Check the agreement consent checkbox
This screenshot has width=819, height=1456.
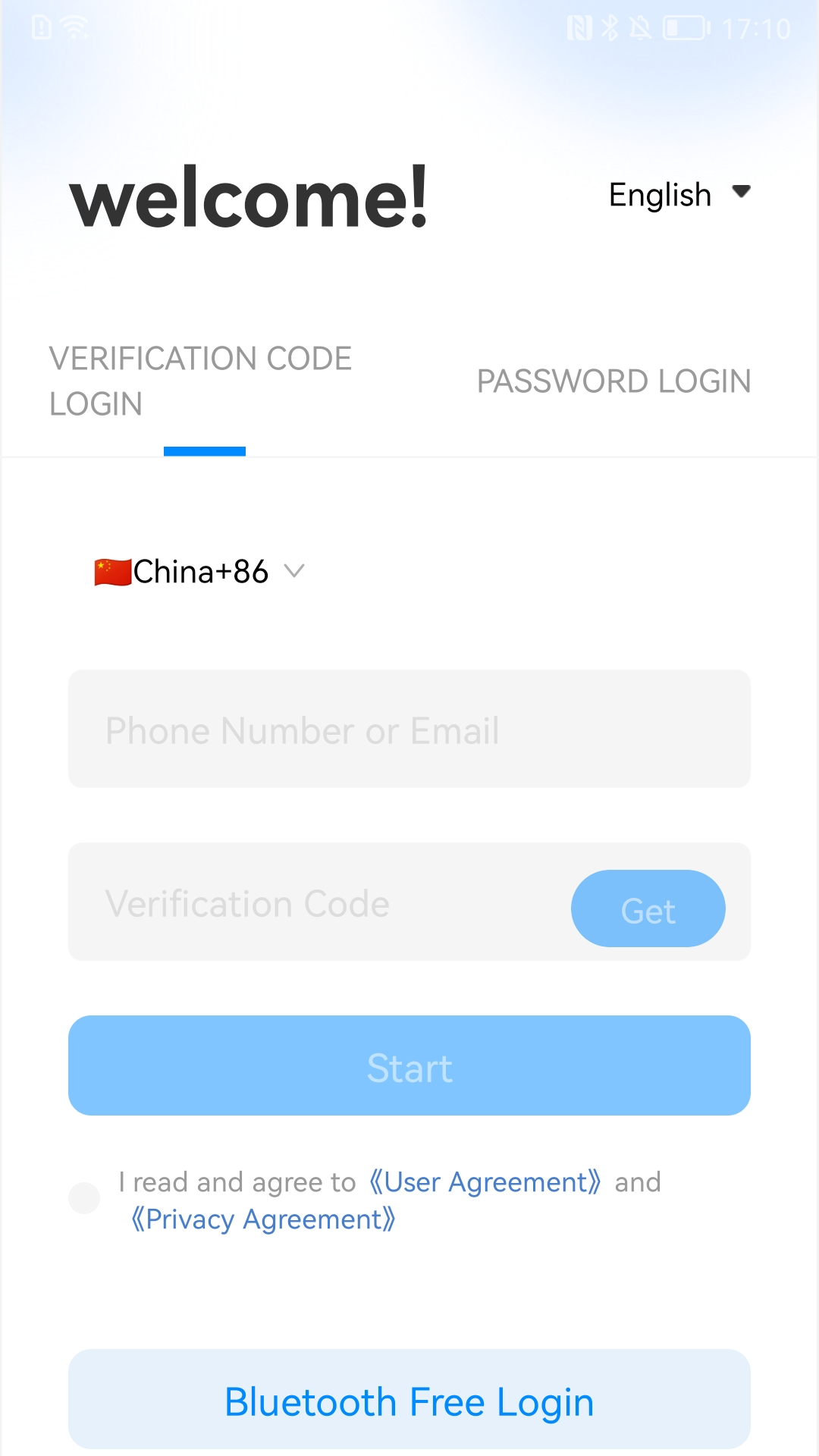[x=84, y=1197]
